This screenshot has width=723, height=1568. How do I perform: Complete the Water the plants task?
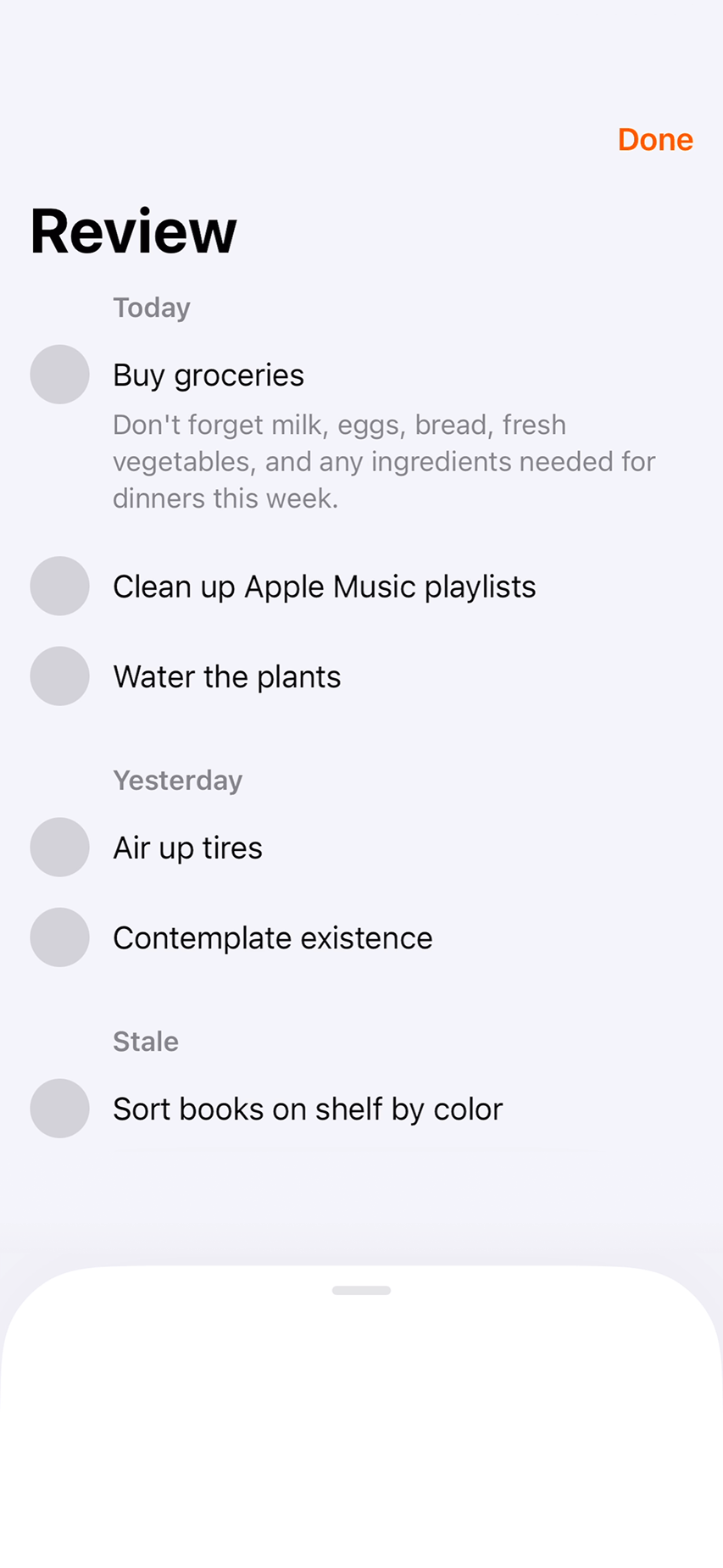point(60,676)
